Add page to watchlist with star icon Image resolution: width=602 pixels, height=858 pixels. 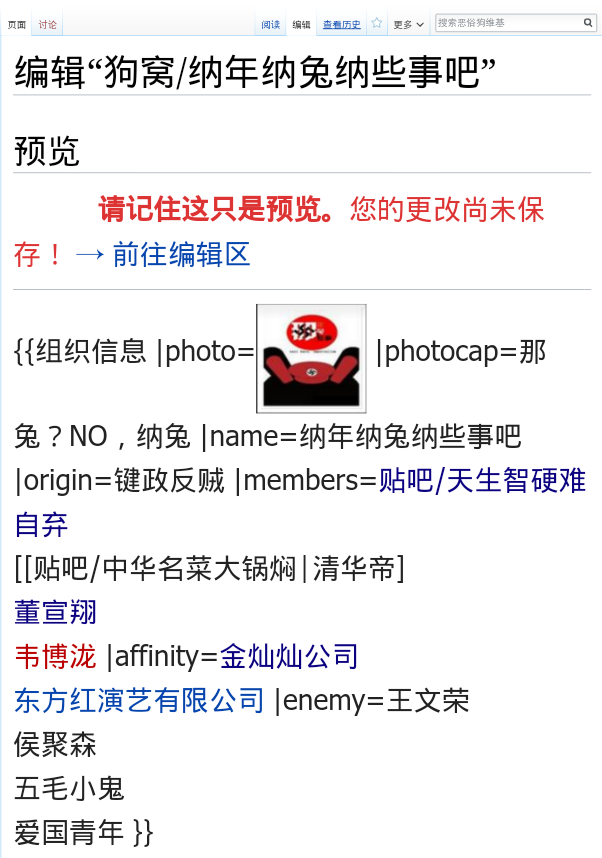(x=377, y=23)
